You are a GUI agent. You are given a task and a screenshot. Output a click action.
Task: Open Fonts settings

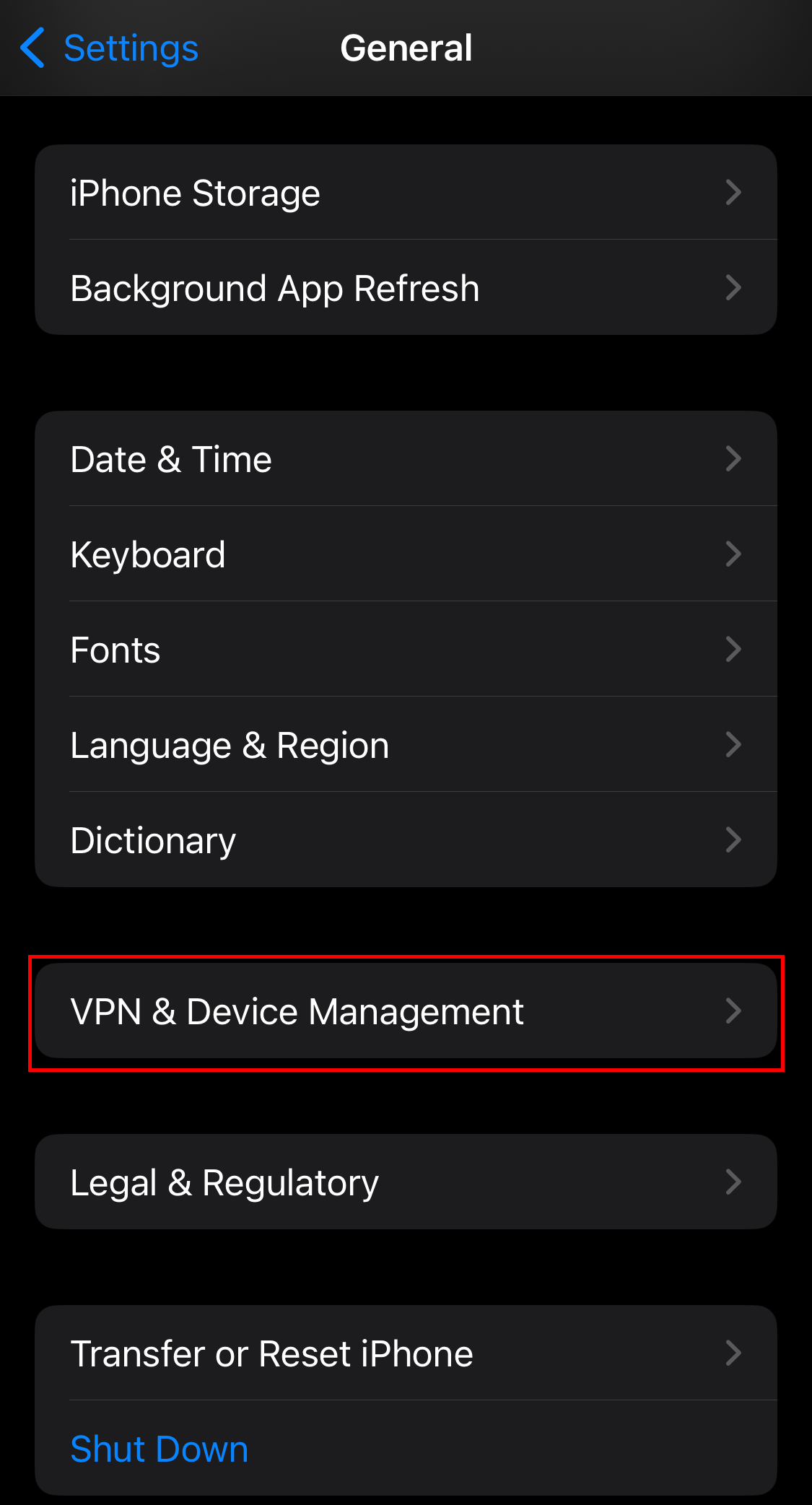pyautogui.click(x=406, y=650)
